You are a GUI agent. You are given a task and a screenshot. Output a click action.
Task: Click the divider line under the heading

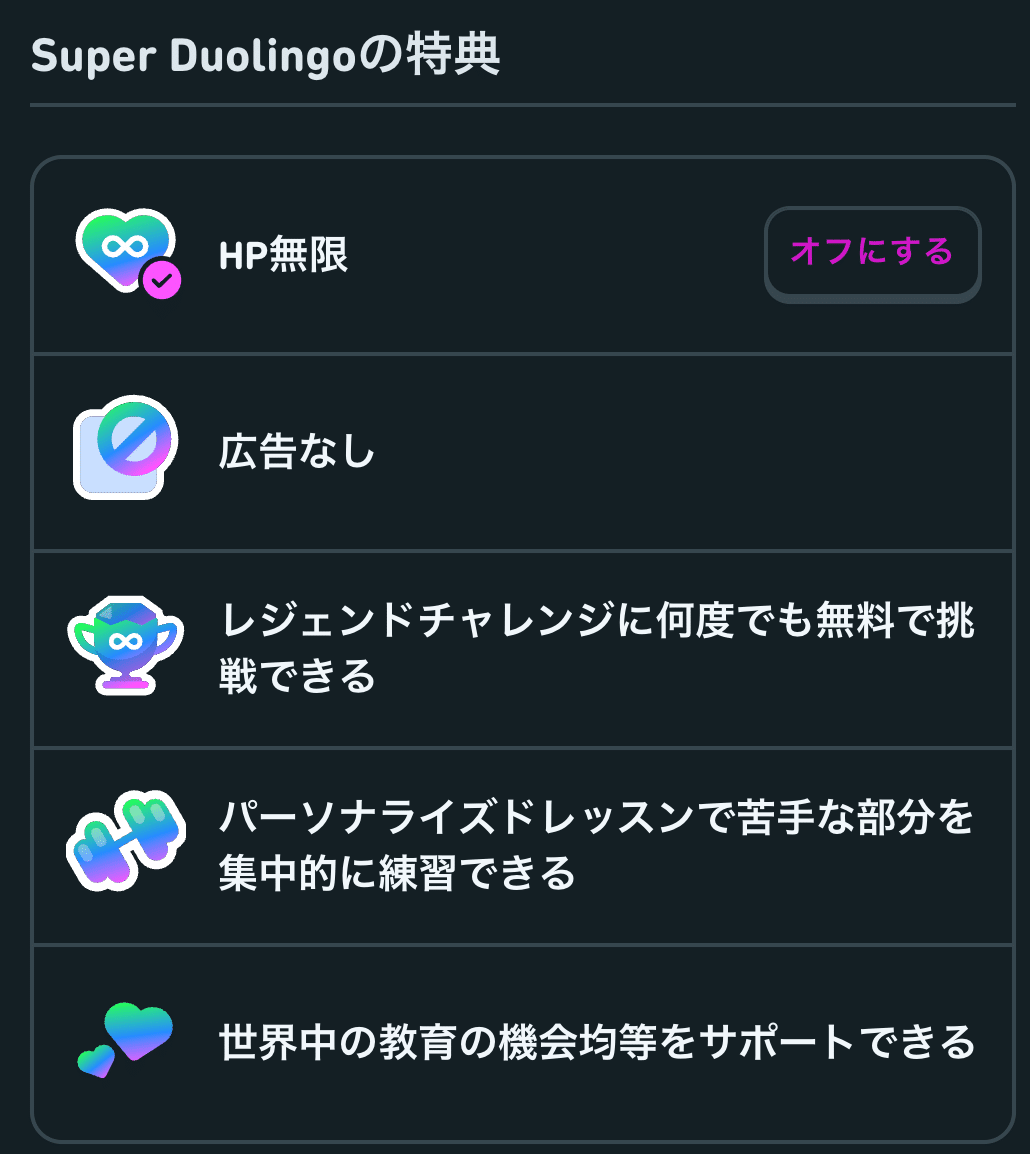click(x=515, y=103)
